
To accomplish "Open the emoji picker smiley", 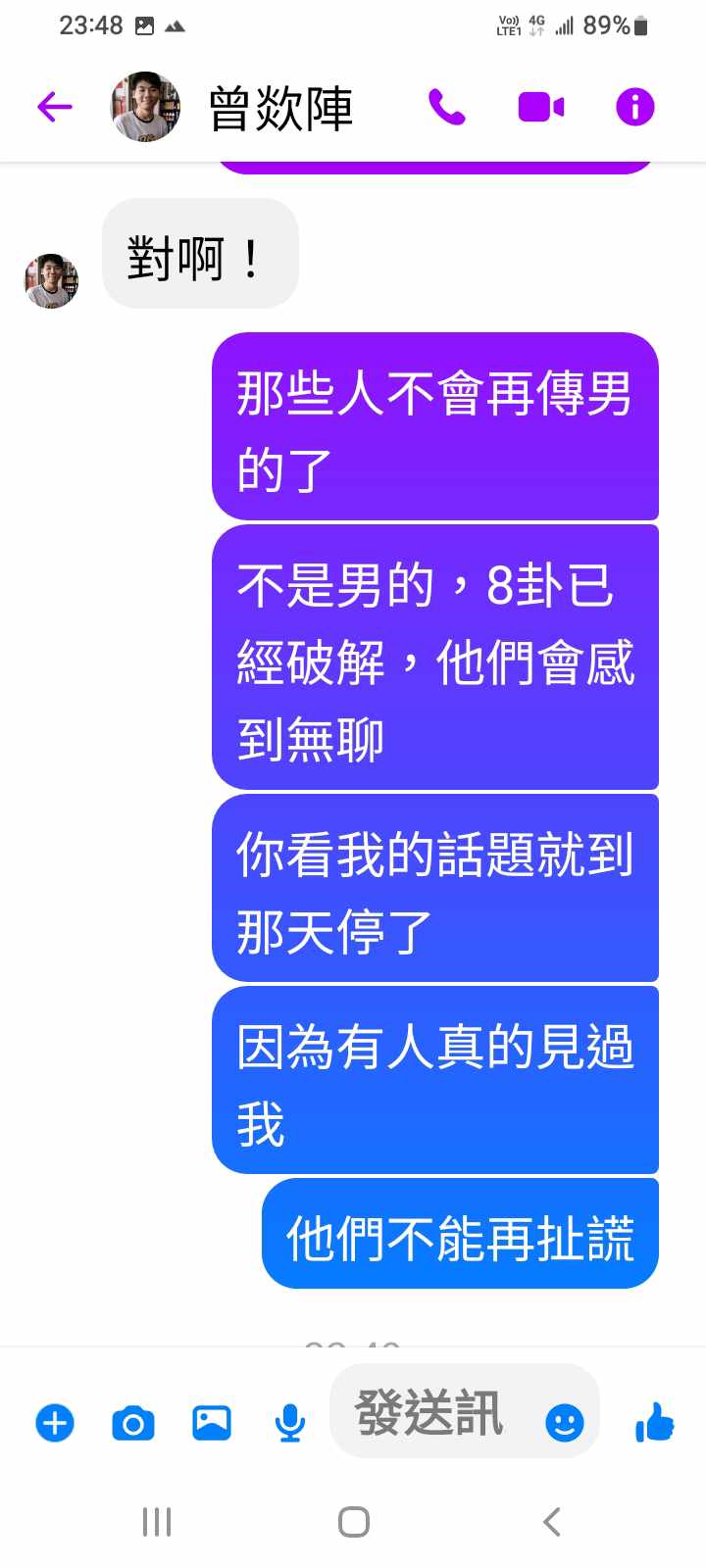I will click(565, 1422).
